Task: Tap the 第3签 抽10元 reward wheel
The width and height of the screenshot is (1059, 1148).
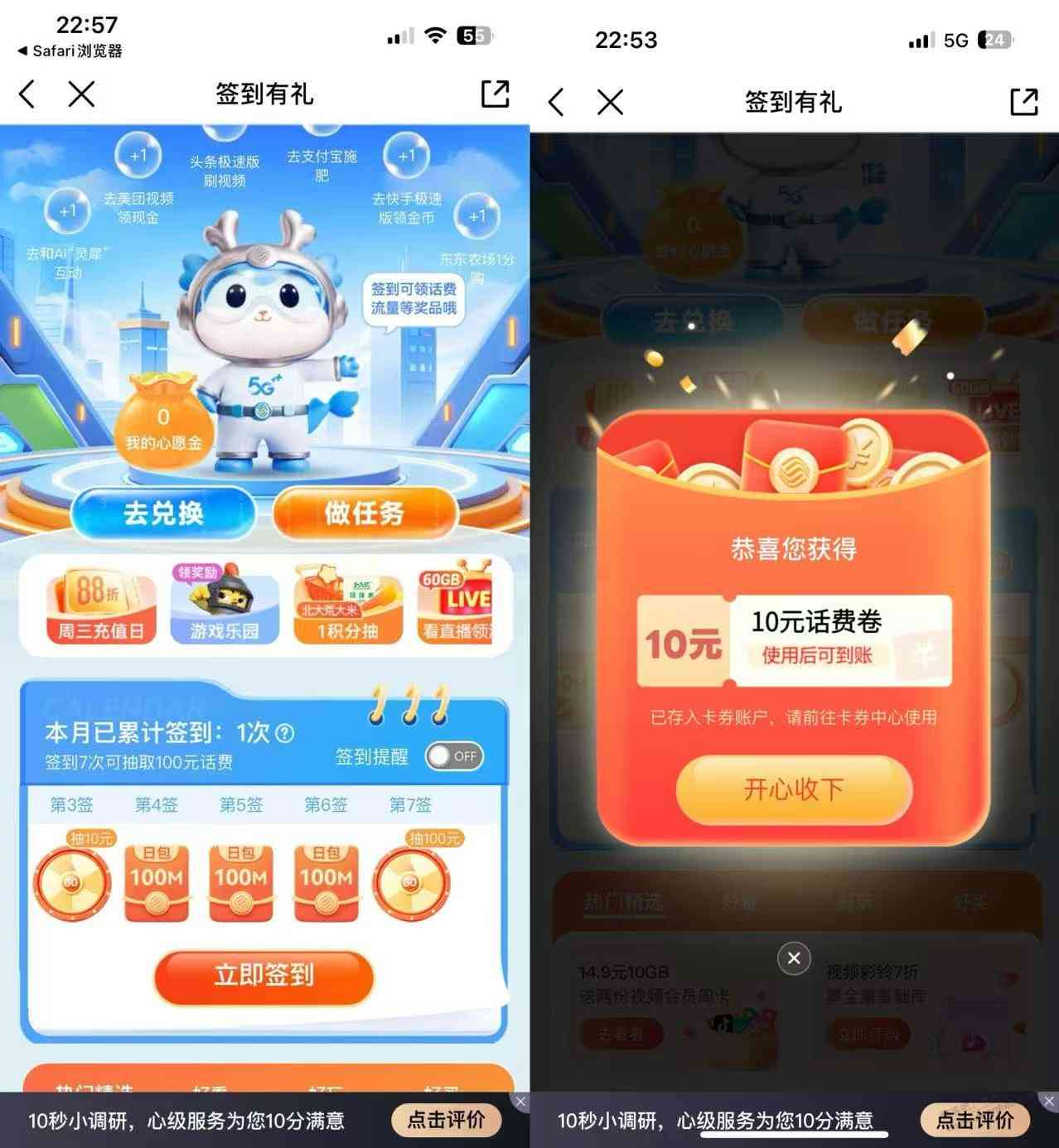Action: click(x=72, y=880)
